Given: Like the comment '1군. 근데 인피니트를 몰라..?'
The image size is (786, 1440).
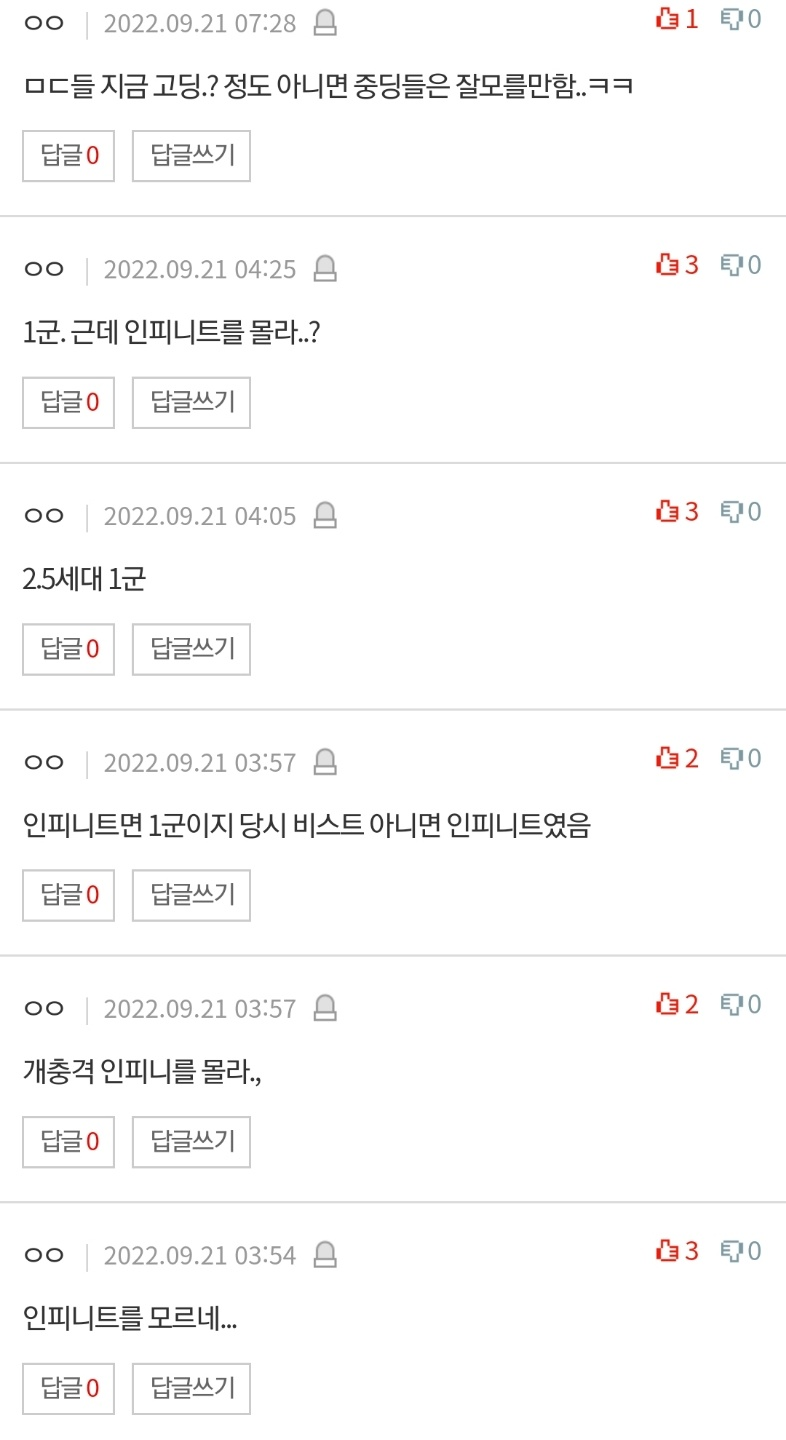Looking at the screenshot, I should (677, 265).
